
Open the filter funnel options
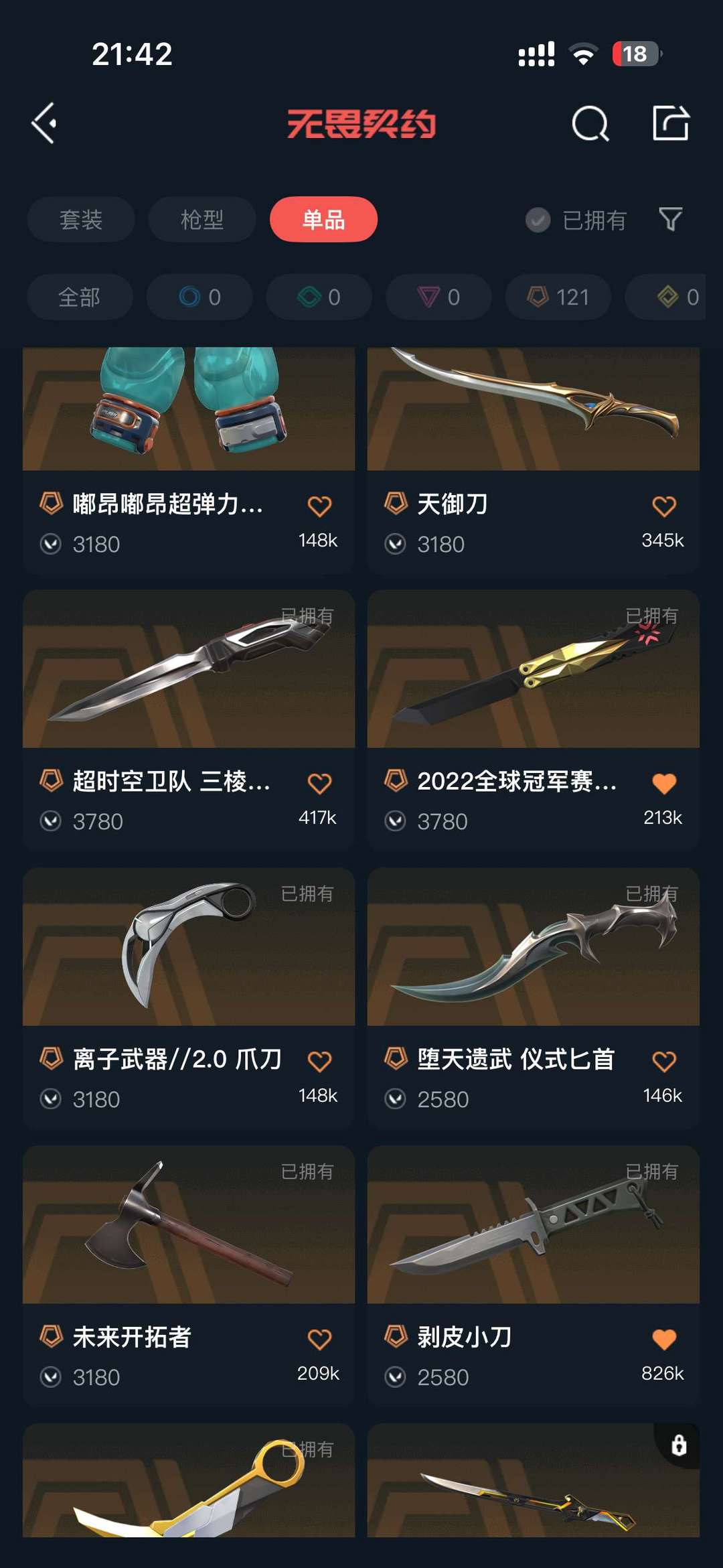tap(671, 219)
